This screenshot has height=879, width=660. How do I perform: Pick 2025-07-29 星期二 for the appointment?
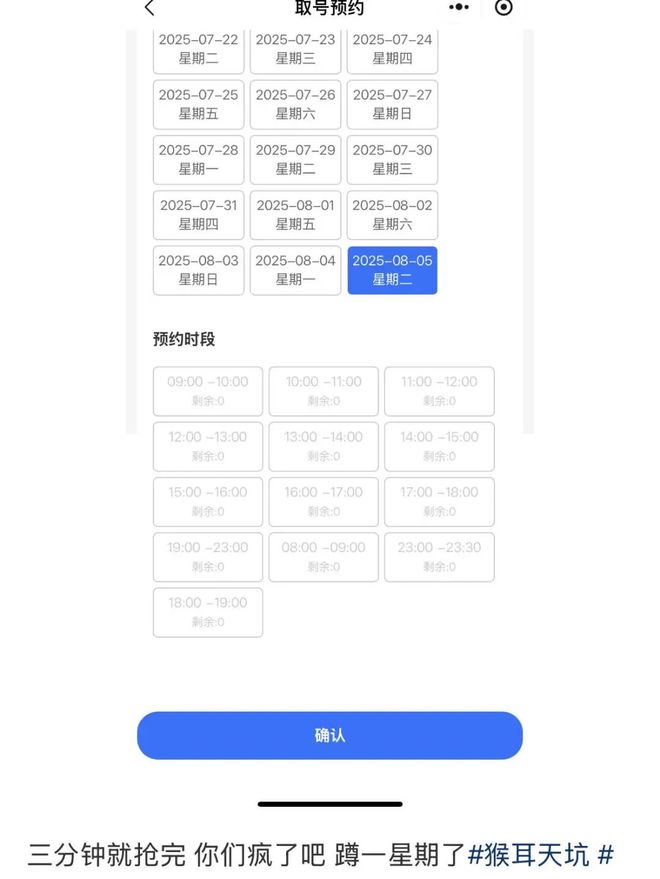[x=295, y=160]
